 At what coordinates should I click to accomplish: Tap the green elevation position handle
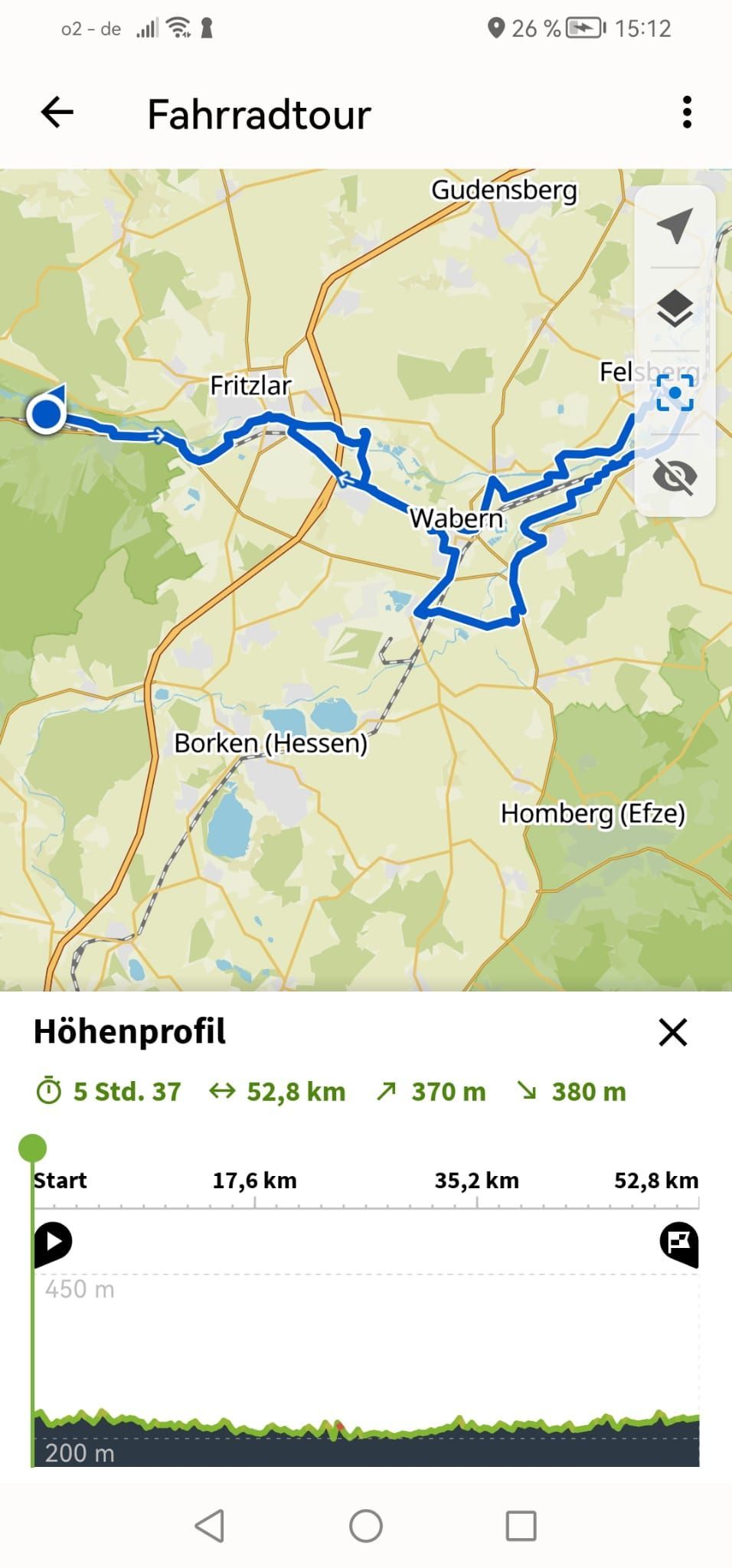pyautogui.click(x=32, y=1148)
